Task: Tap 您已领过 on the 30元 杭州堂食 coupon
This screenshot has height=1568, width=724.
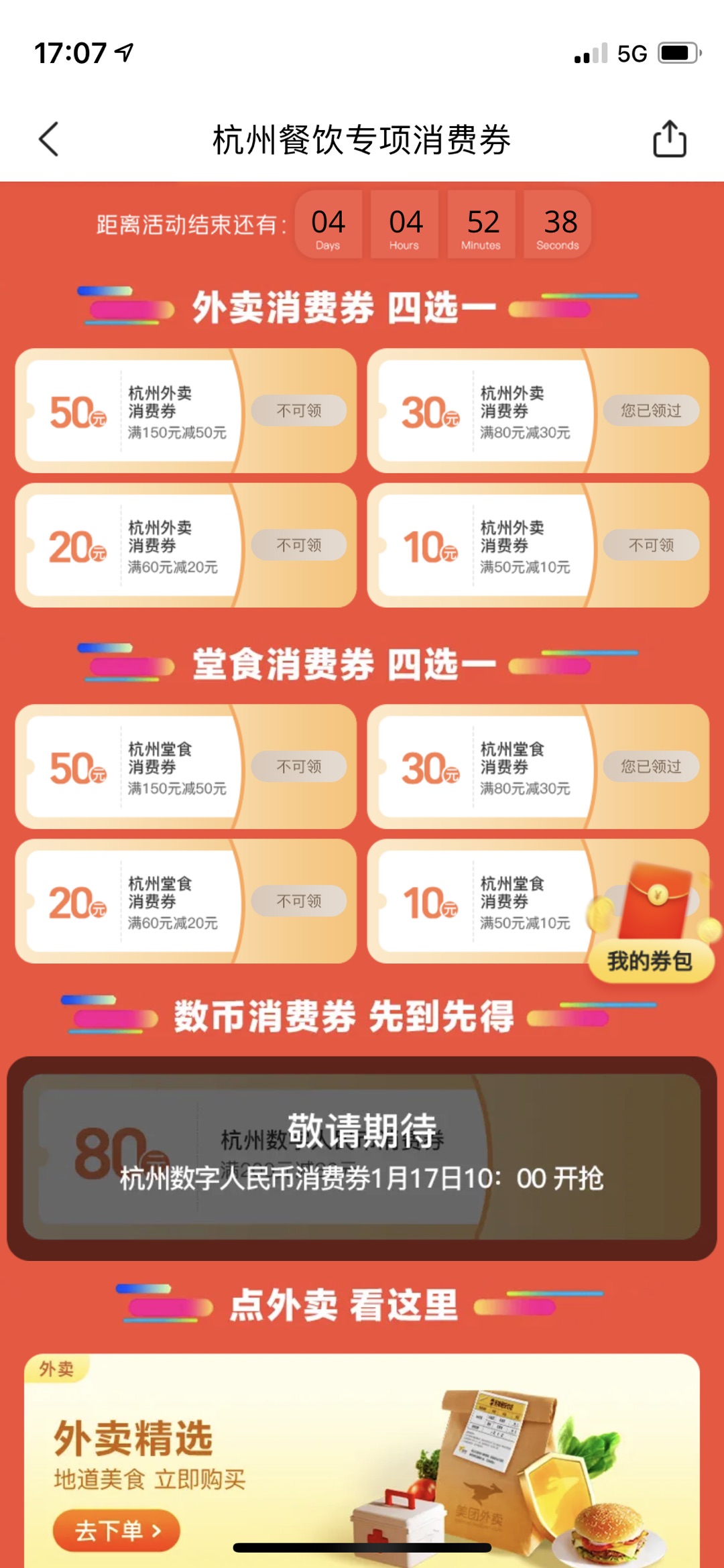Action: 651,766
